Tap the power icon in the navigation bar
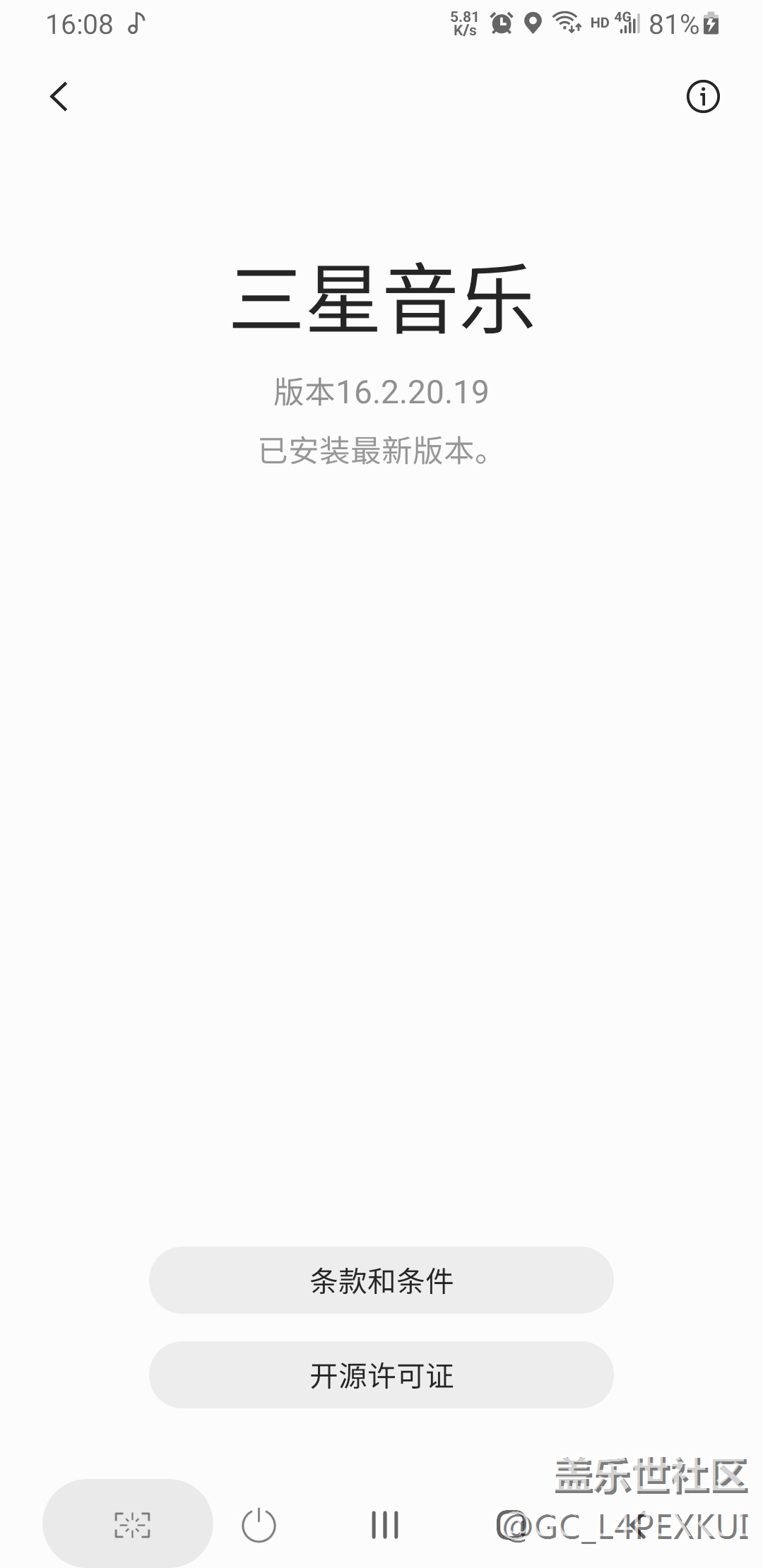 click(x=259, y=1524)
